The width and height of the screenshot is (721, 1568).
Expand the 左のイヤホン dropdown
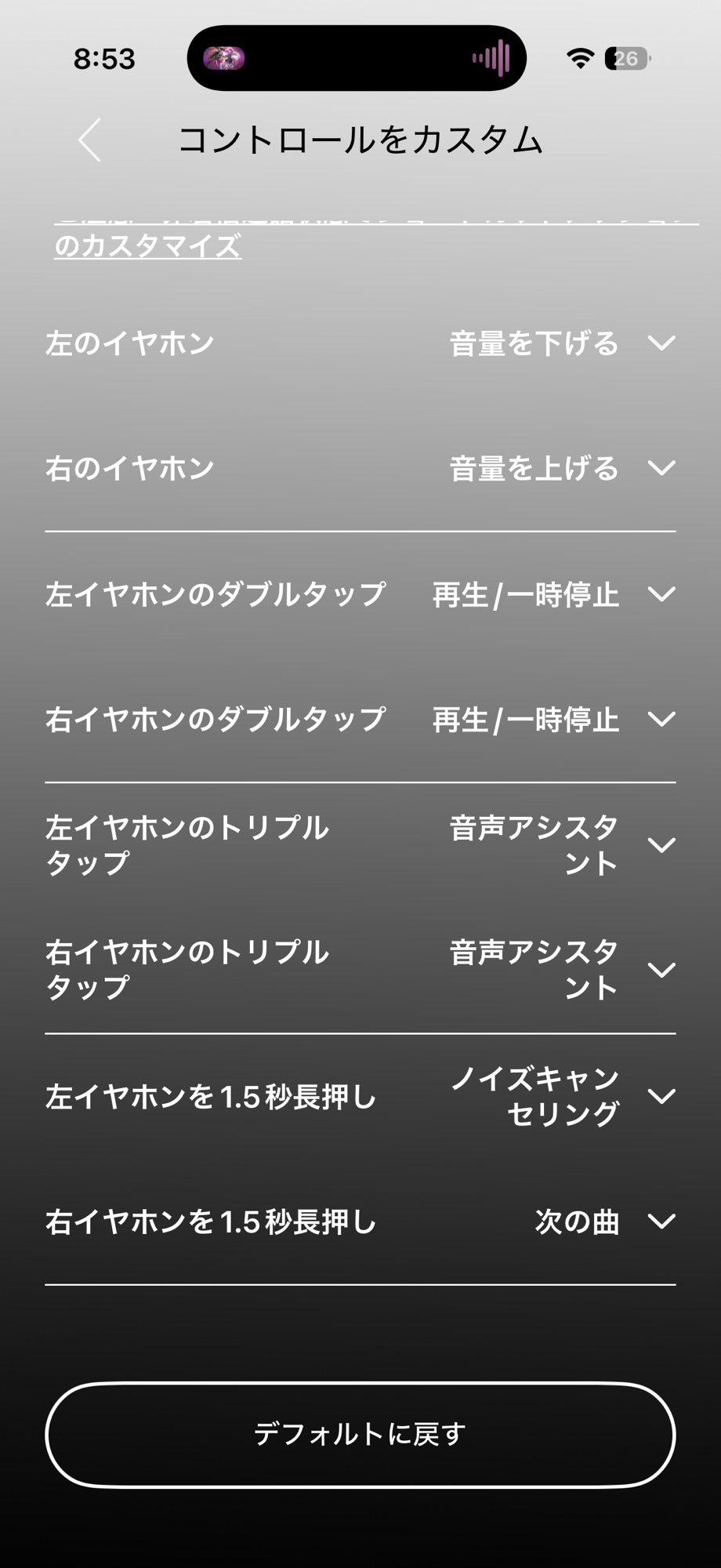coord(661,343)
